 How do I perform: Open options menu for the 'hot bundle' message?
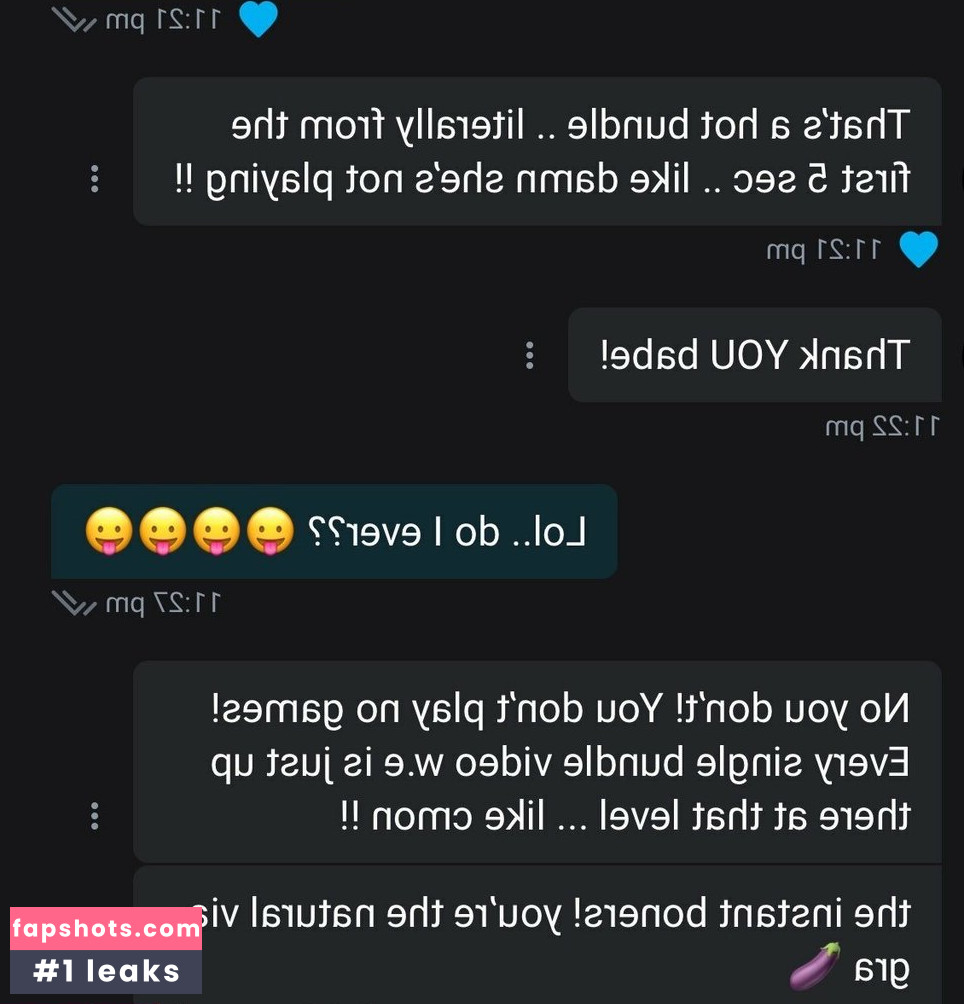pos(95,180)
